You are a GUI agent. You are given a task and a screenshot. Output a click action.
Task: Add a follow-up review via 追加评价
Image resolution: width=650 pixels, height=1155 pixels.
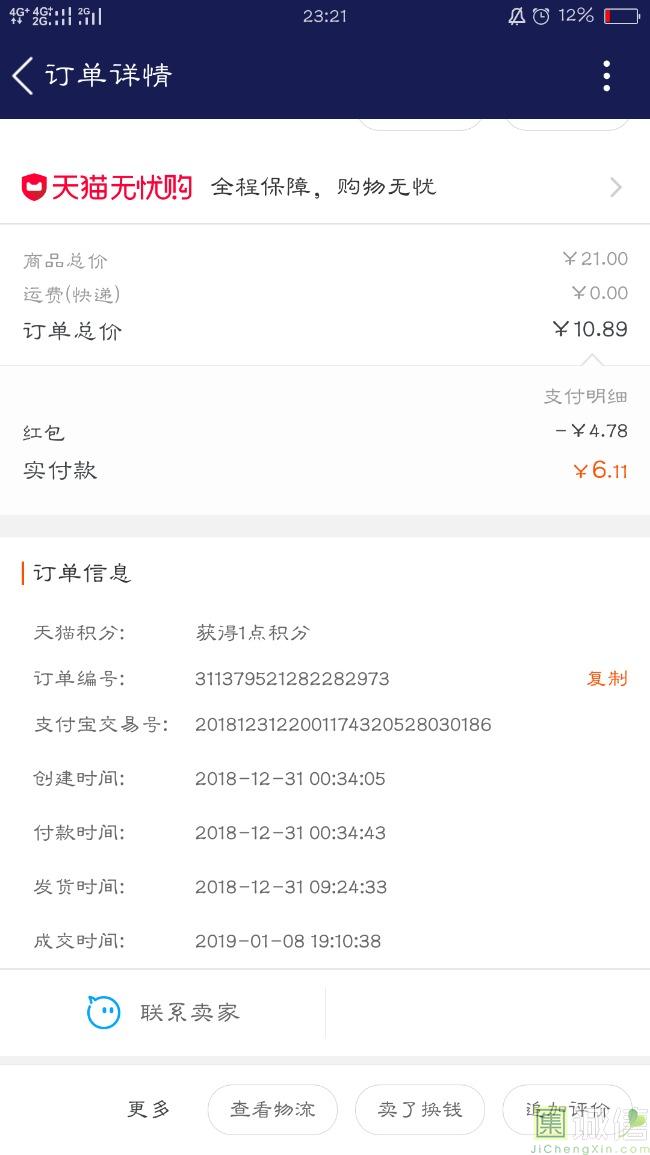pos(566,1109)
